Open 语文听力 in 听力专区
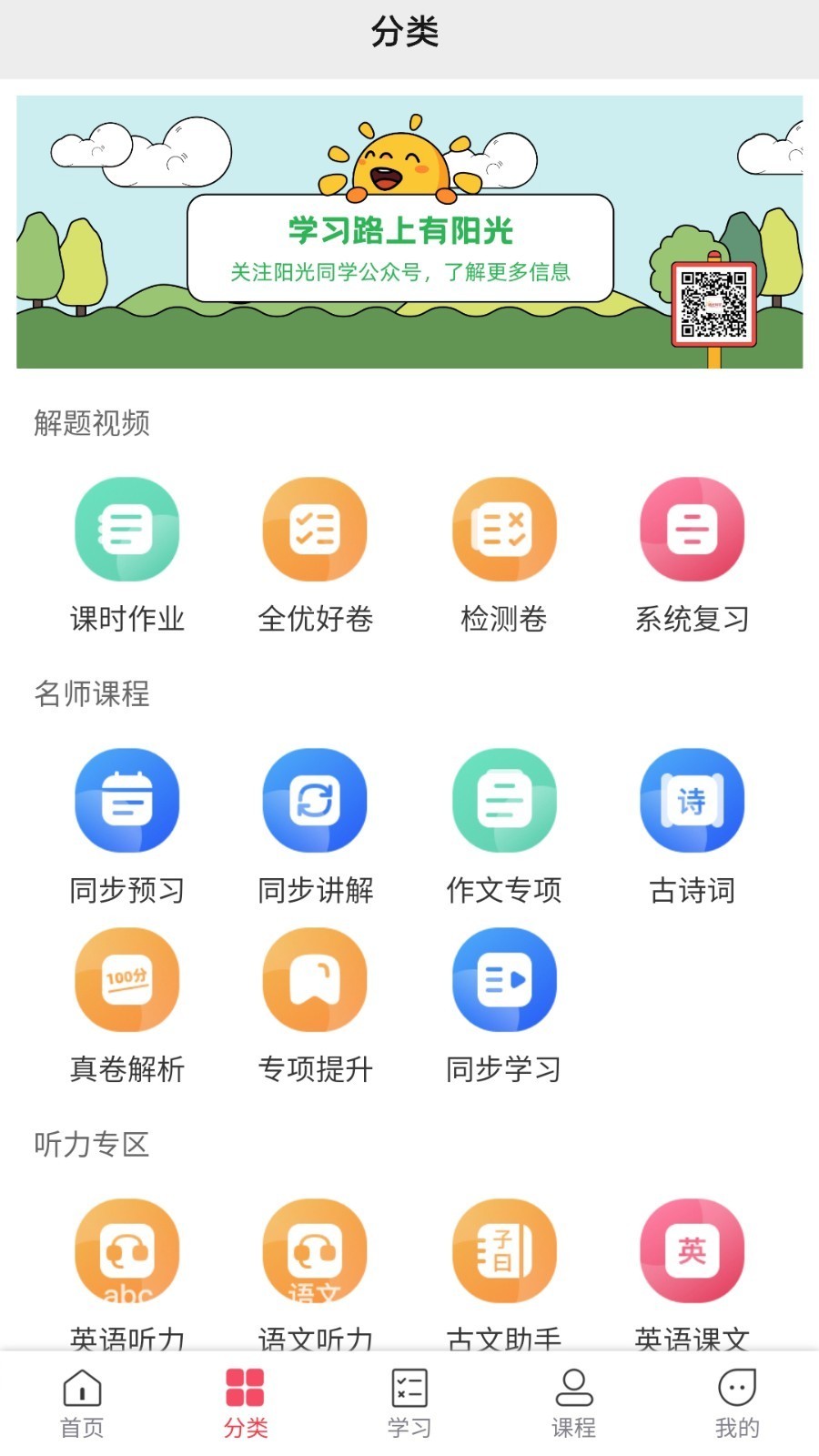Viewport: 819px width, 1456px height. pyautogui.click(x=316, y=1250)
